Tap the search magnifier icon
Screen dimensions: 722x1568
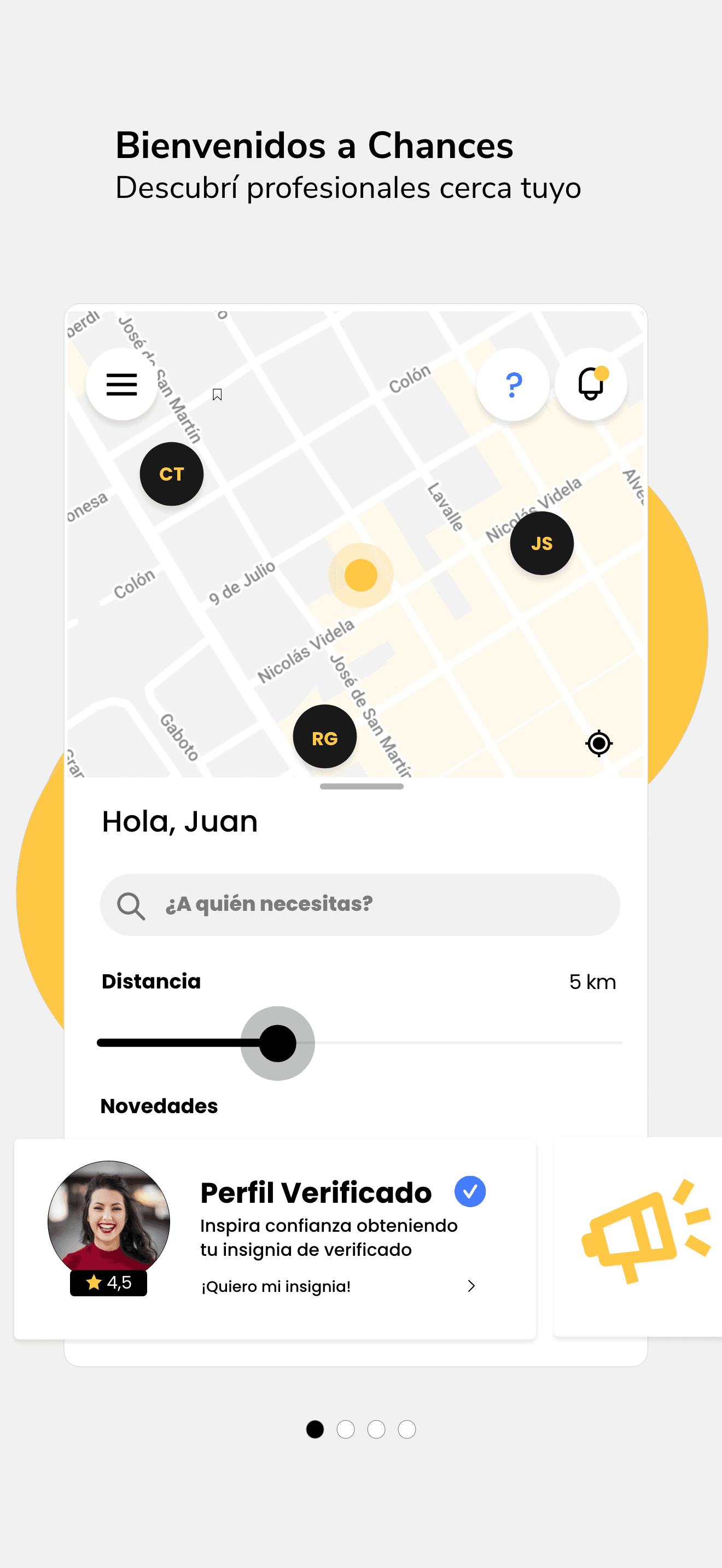[130, 904]
